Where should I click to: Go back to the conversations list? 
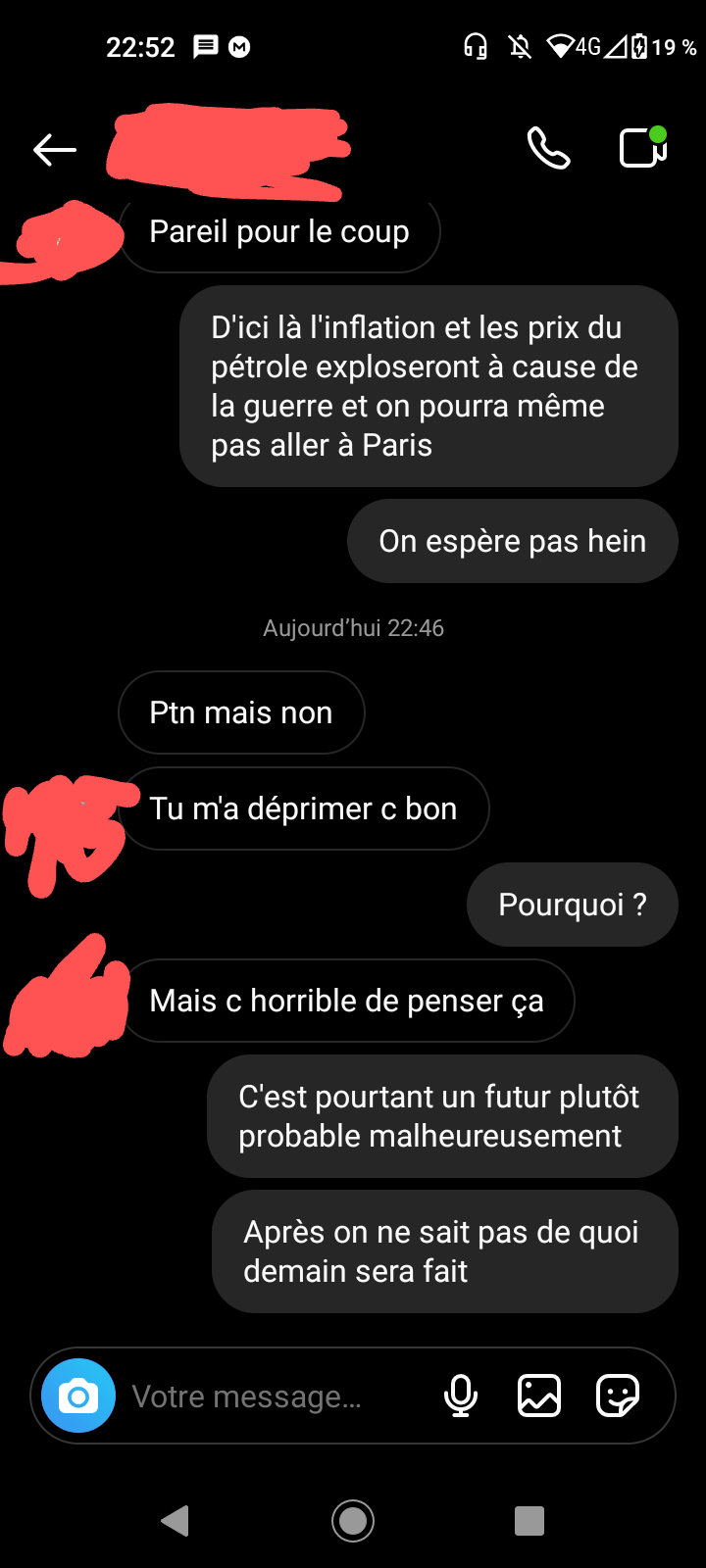coord(55,149)
